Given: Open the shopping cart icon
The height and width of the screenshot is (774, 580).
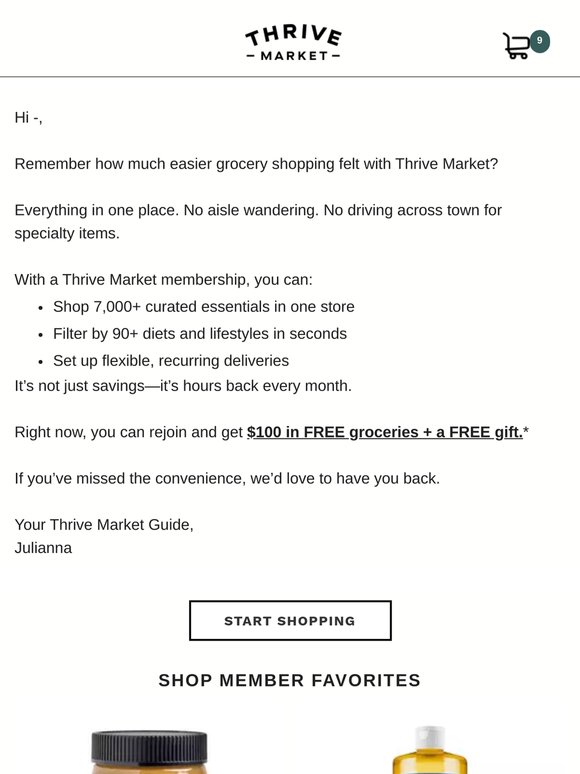Looking at the screenshot, I should [526, 44].
